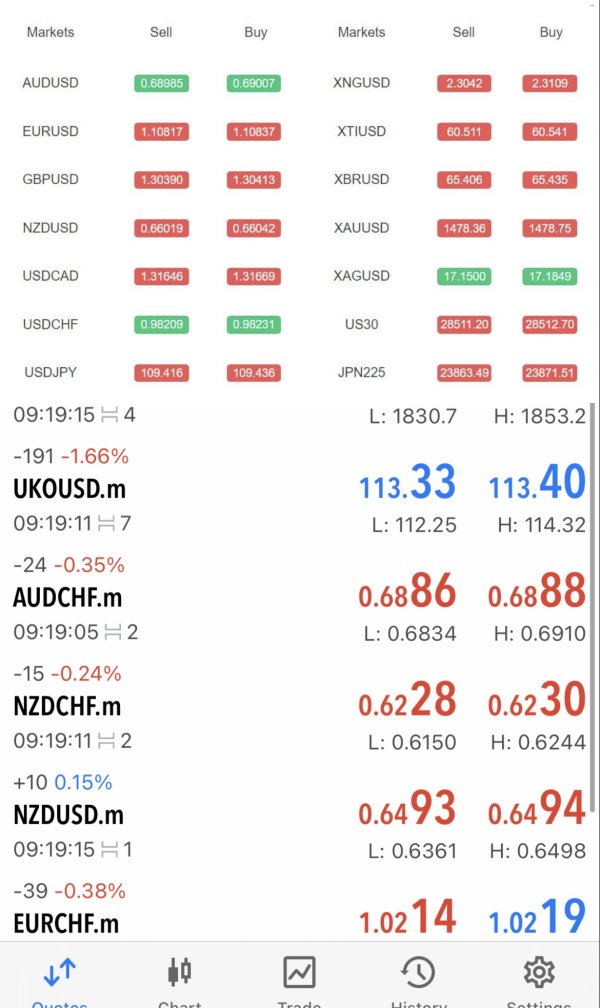The image size is (600, 1008).
Task: Open the UKOUSD.m quote row
Action: (300, 490)
